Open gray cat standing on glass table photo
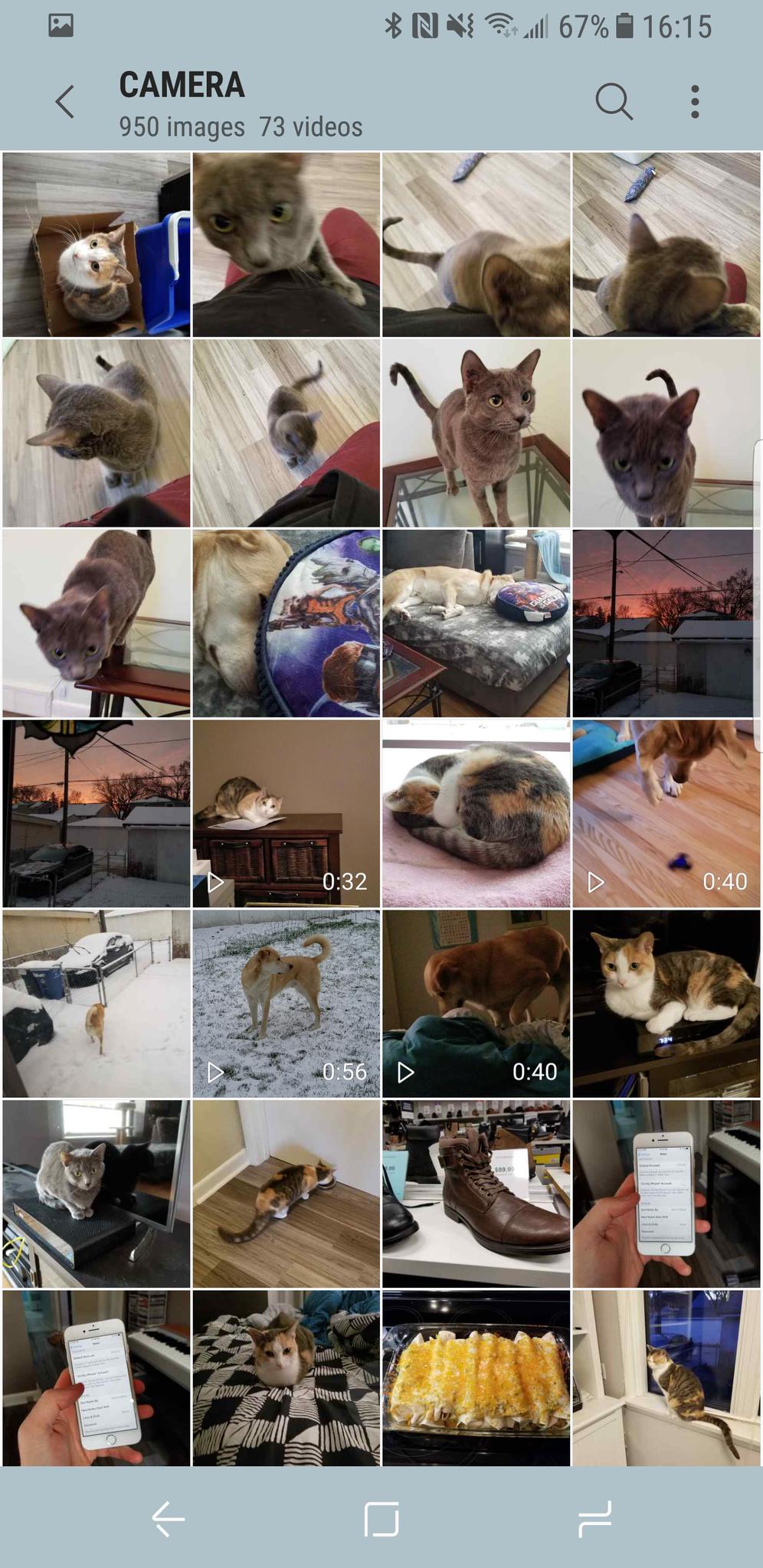This screenshot has height=1568, width=763. click(x=476, y=433)
